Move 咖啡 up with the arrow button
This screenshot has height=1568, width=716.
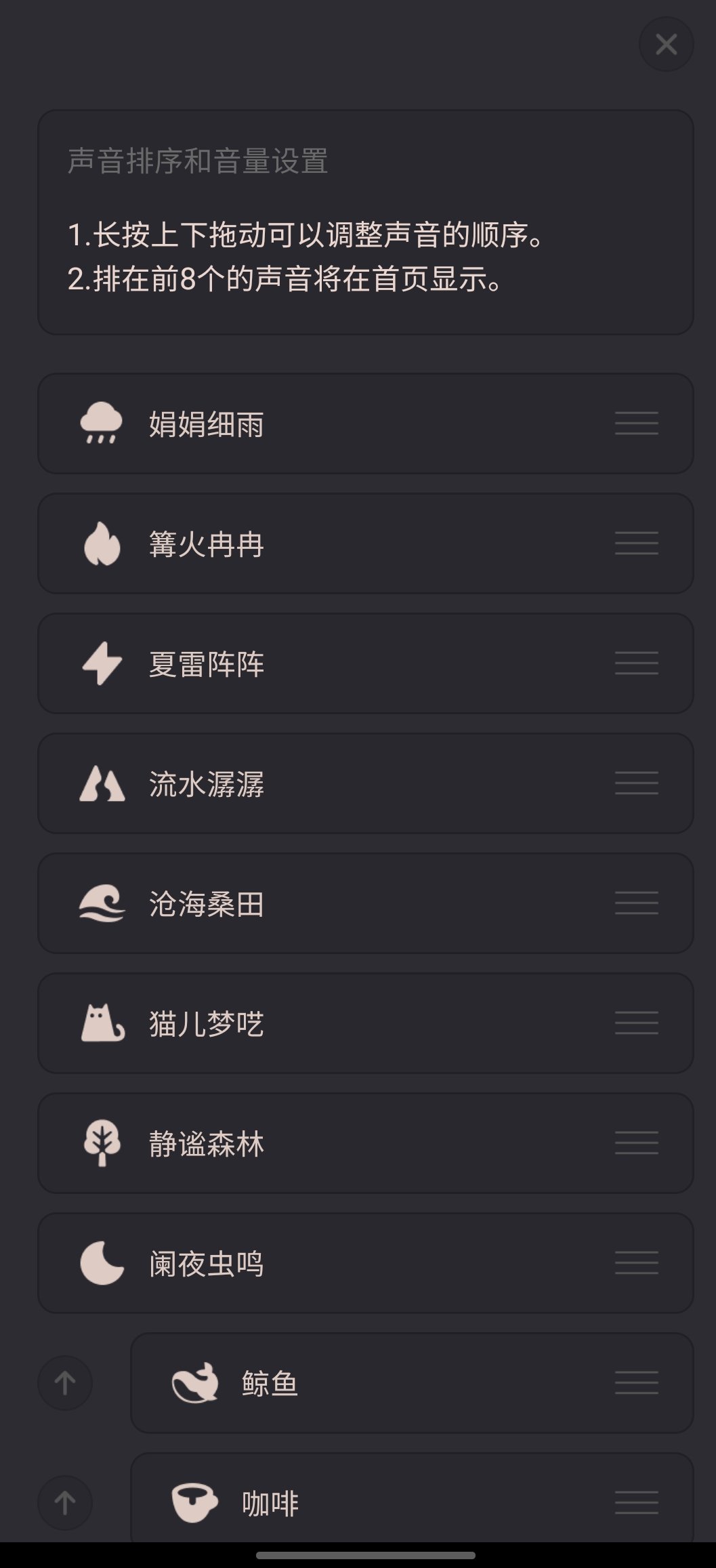click(65, 1503)
